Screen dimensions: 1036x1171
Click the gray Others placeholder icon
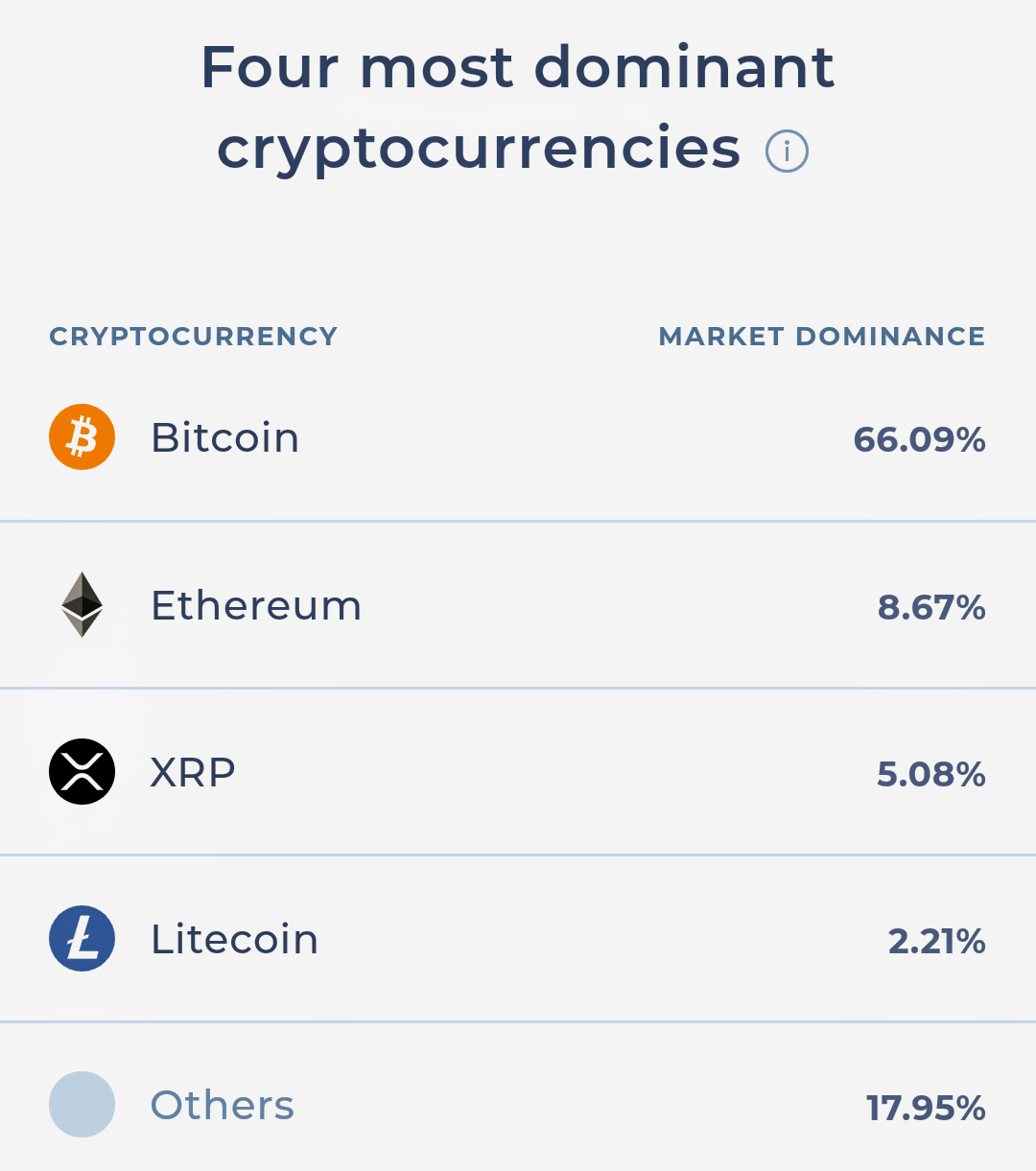click(82, 1105)
